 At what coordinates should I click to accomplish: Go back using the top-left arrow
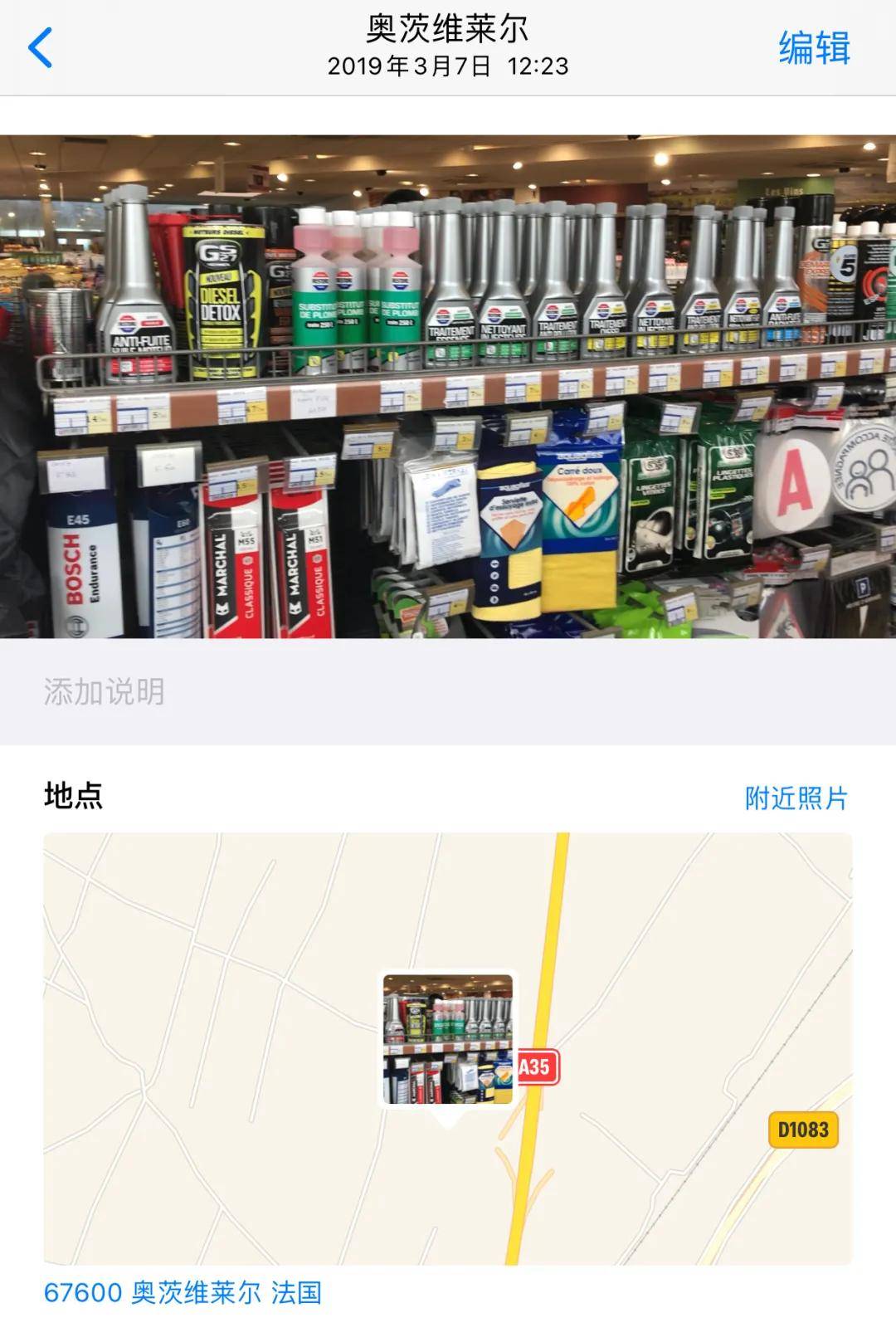40,47
